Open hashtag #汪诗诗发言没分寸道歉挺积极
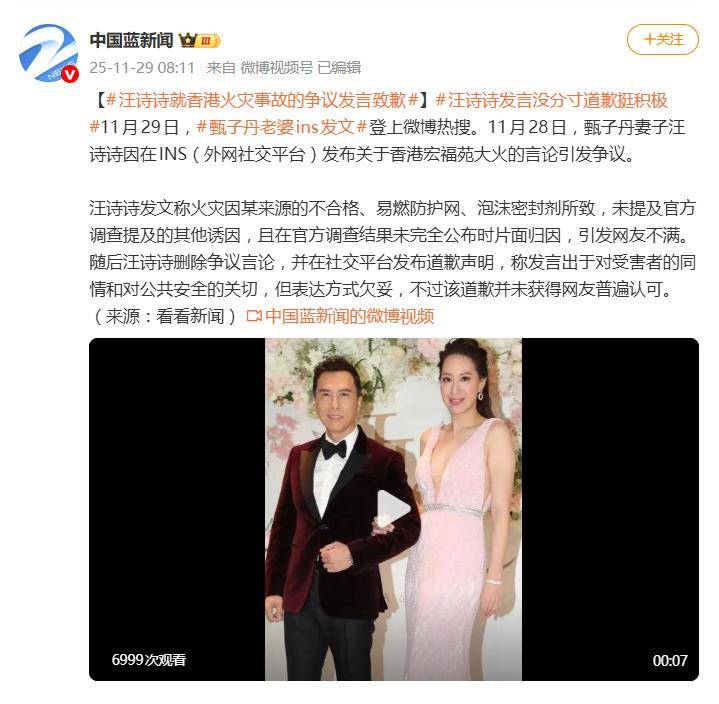This screenshot has width=719, height=704. click(552, 100)
